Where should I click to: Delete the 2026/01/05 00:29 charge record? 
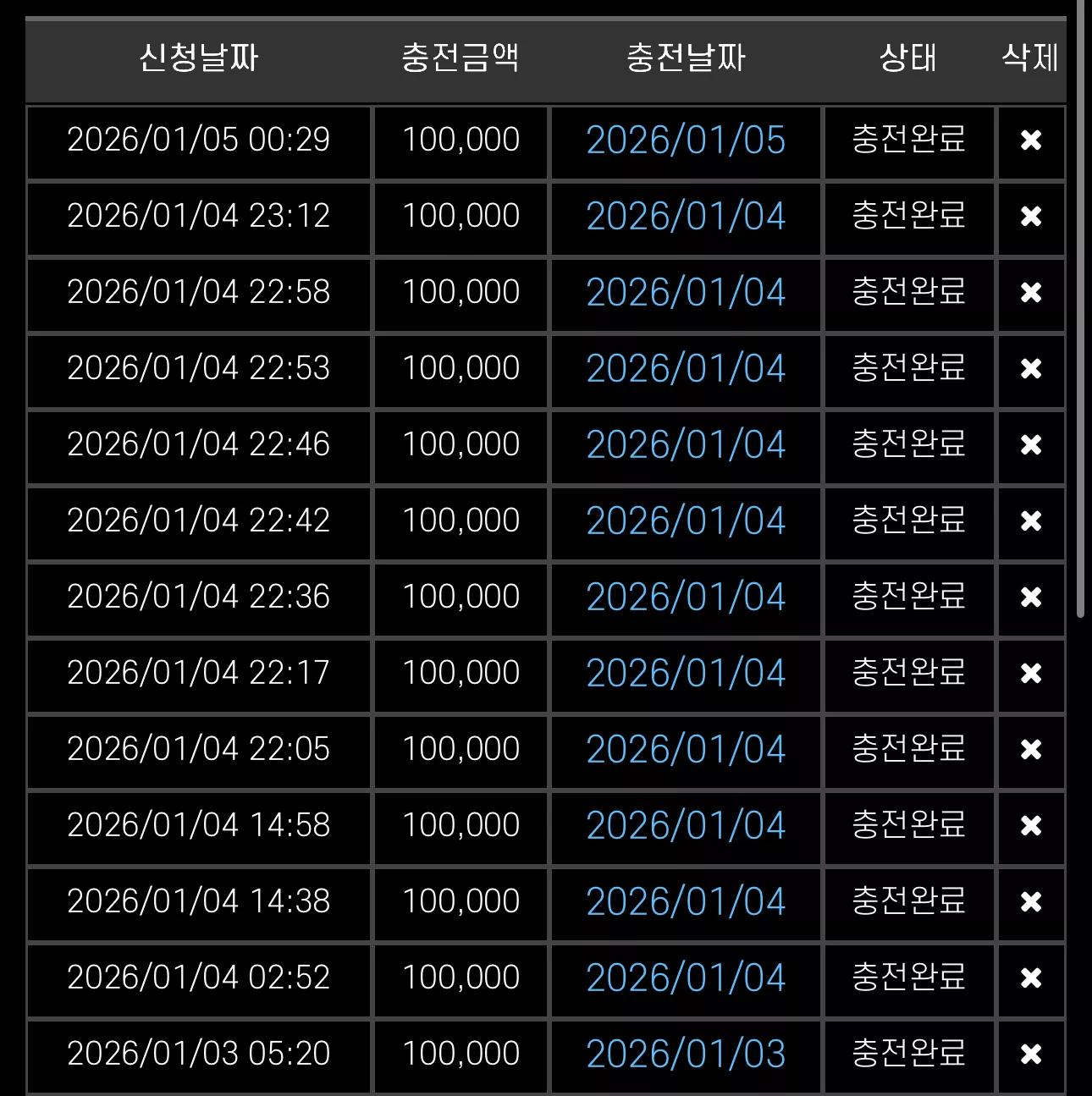point(1030,140)
